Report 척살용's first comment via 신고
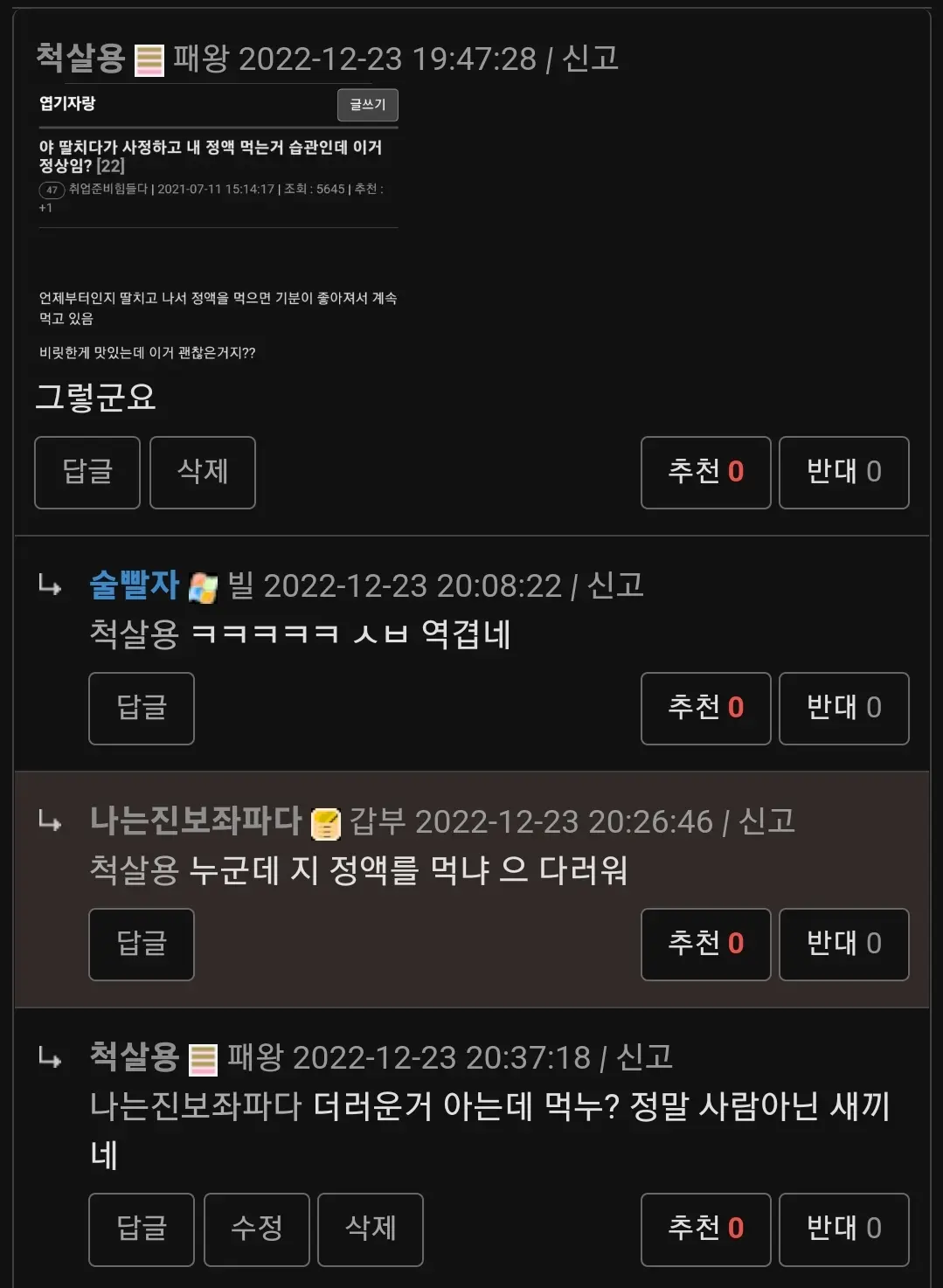Viewport: 943px width, 1288px height. click(x=591, y=59)
